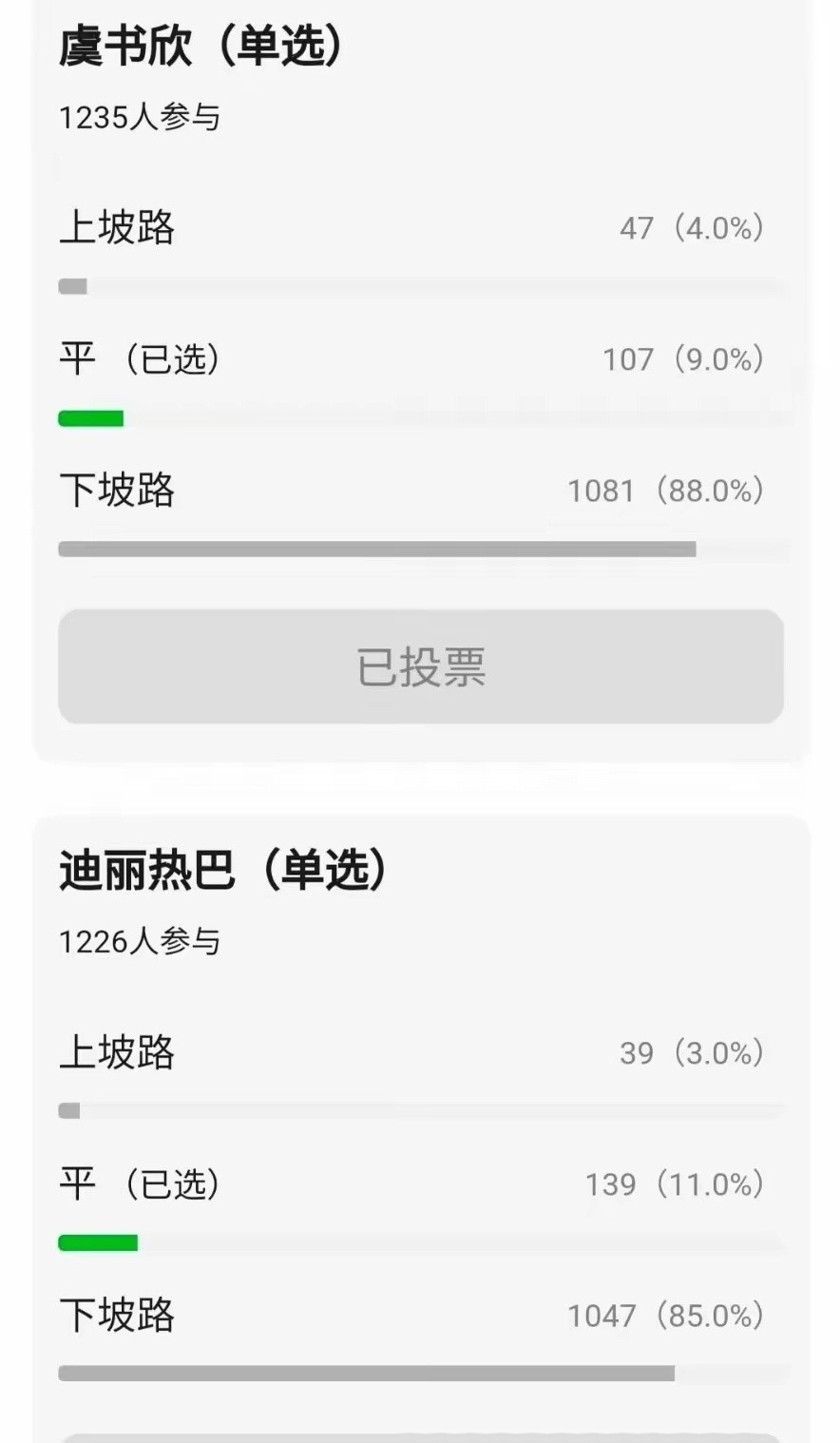Click the 1235人参与 participant count
The width and height of the screenshot is (840, 1443).
pyautogui.click(x=139, y=118)
